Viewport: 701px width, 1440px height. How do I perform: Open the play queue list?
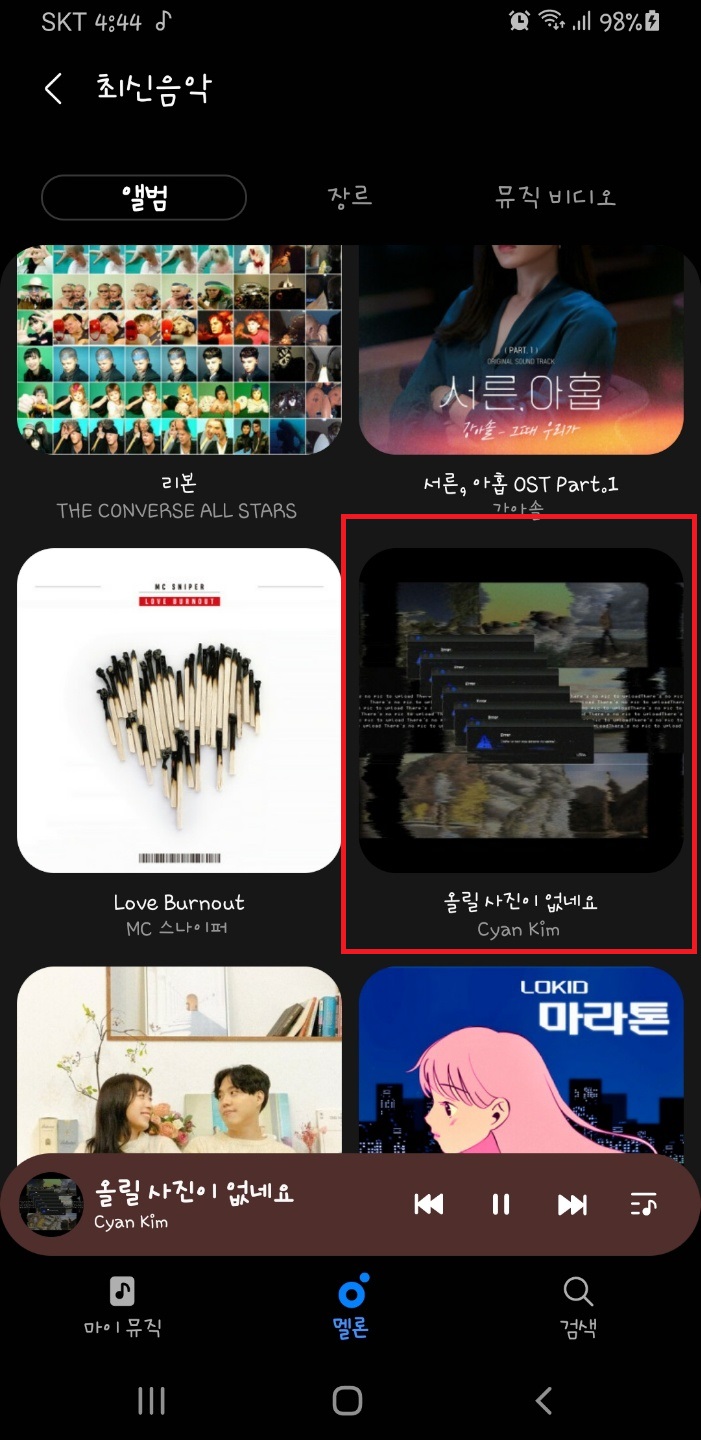click(644, 1205)
